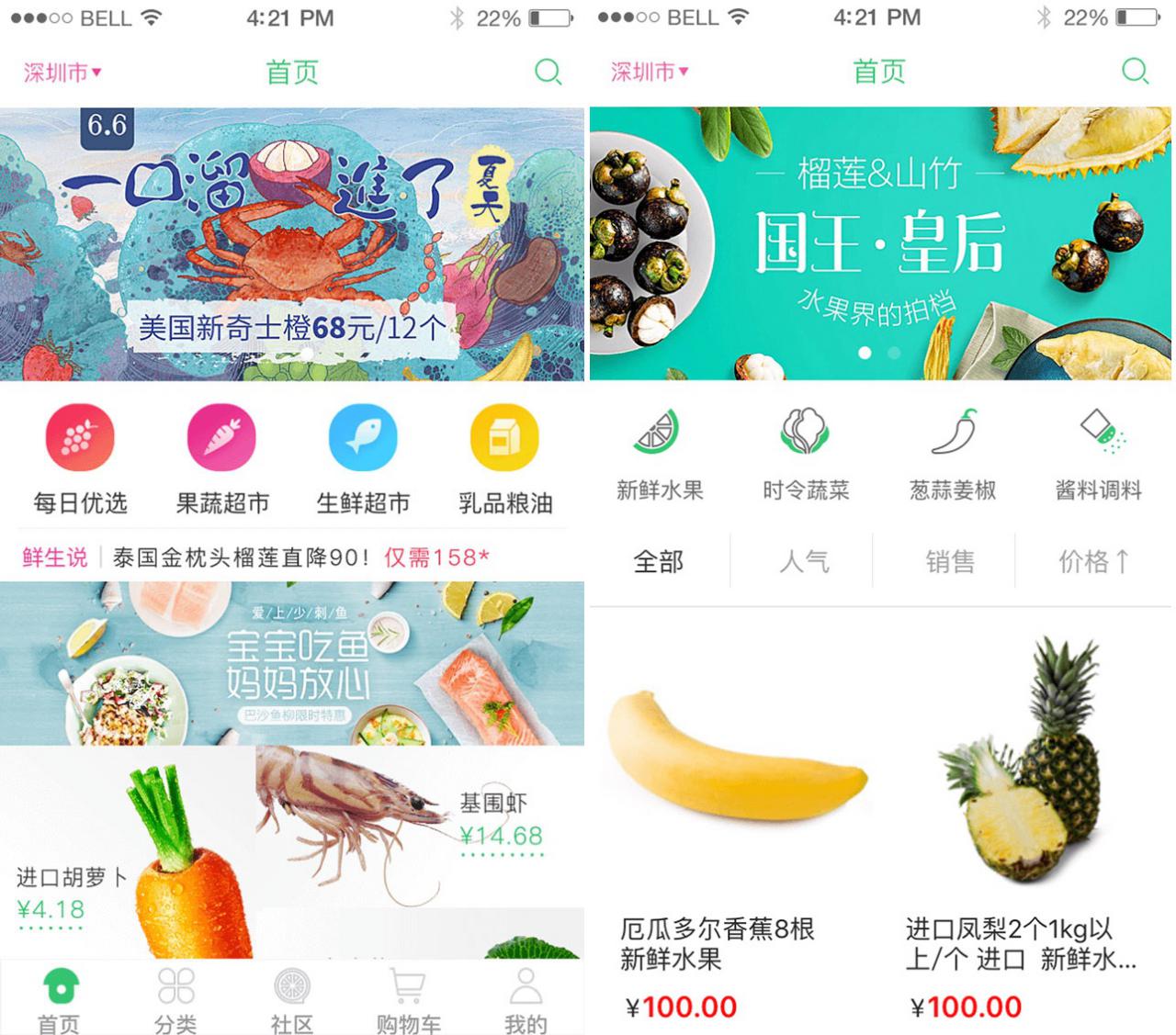1176x1035 pixels.
Task: Switch to the 人气 sort tab
Action: tap(804, 561)
